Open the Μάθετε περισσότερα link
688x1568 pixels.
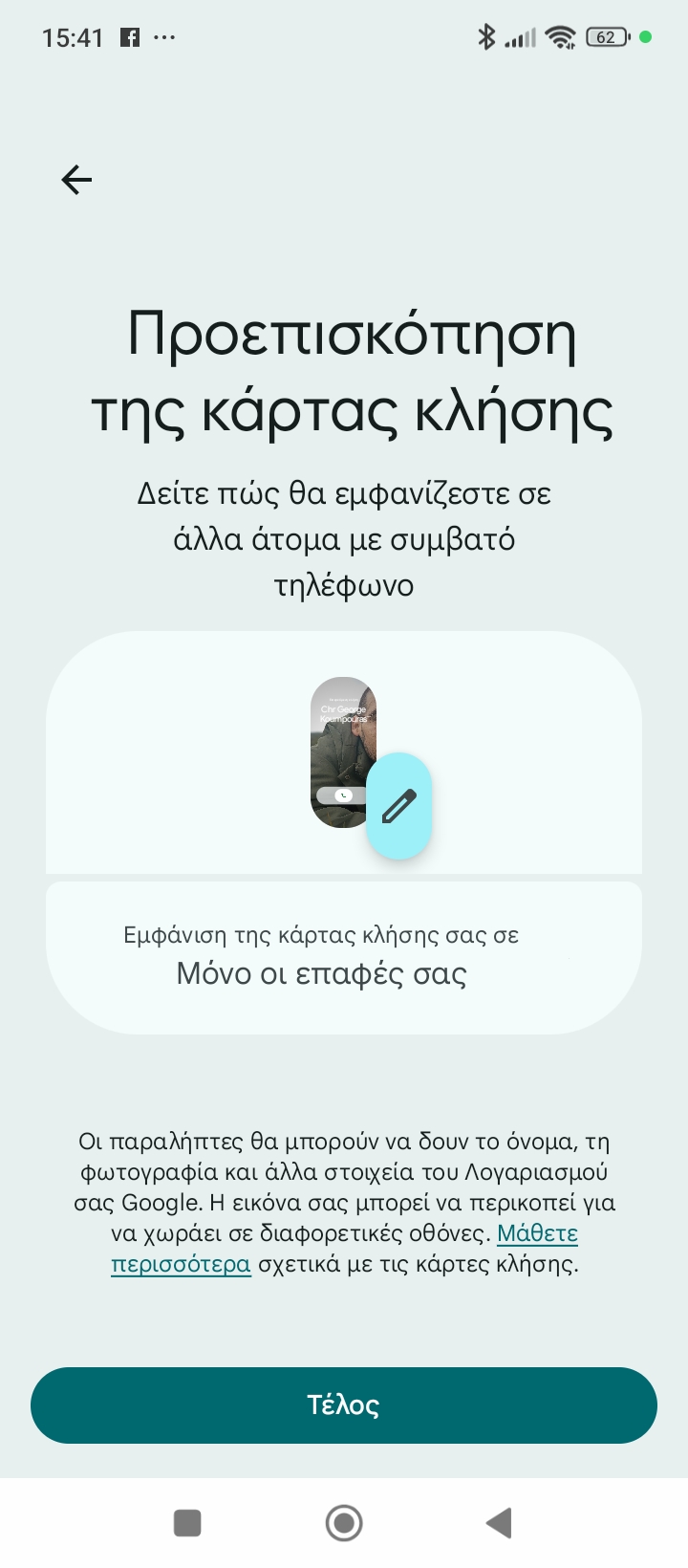(537, 1233)
